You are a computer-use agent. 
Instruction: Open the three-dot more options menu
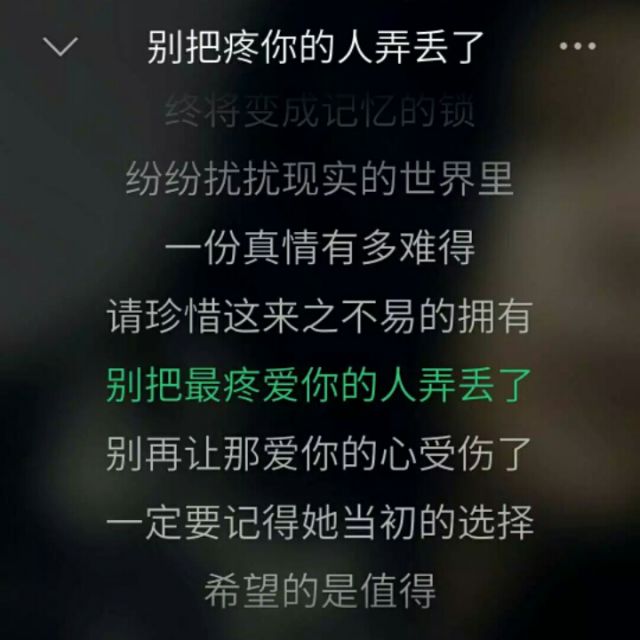pos(577,46)
